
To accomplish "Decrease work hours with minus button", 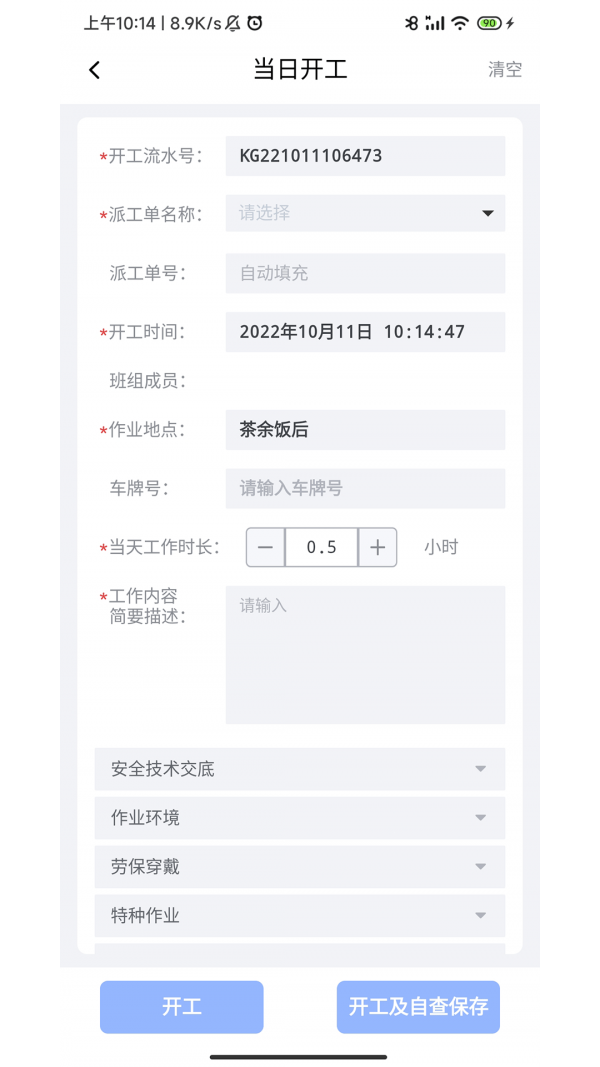I will 265,547.
